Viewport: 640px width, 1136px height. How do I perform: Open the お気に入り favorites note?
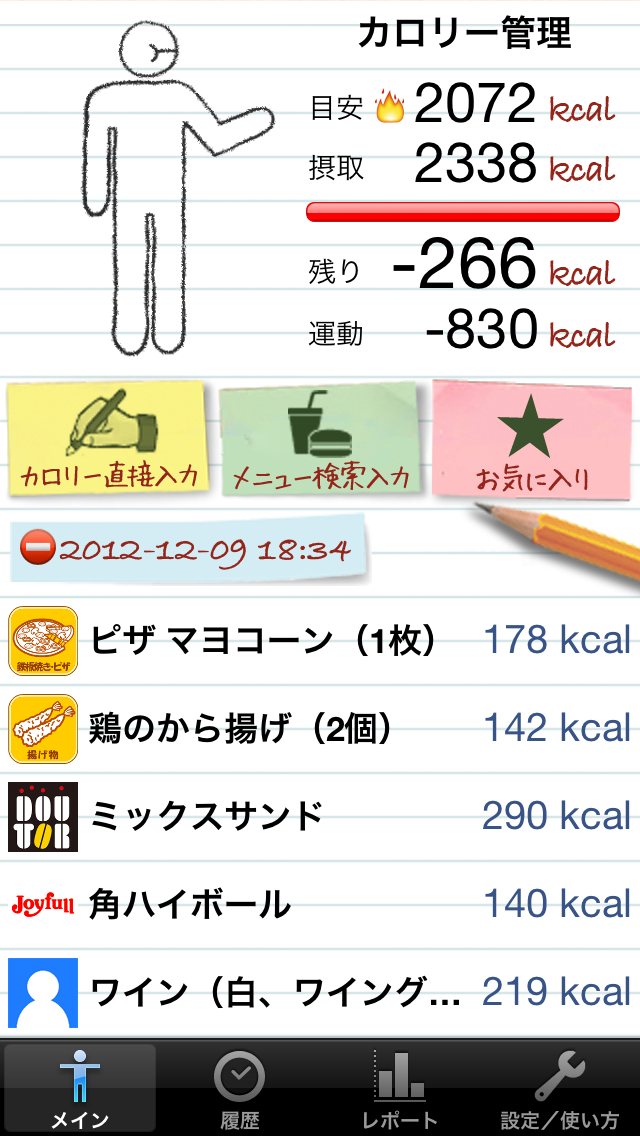pos(532,440)
